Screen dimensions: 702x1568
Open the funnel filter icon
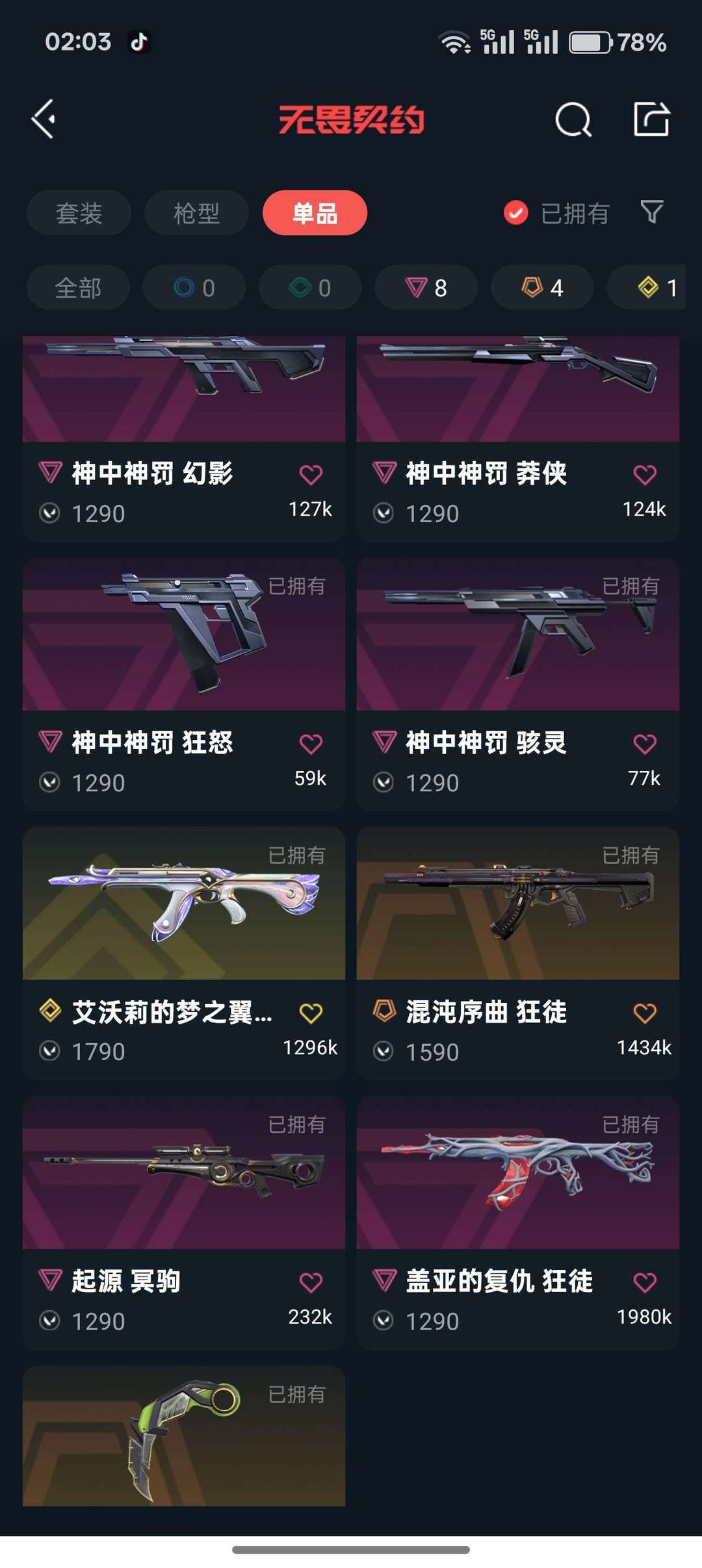(652, 212)
